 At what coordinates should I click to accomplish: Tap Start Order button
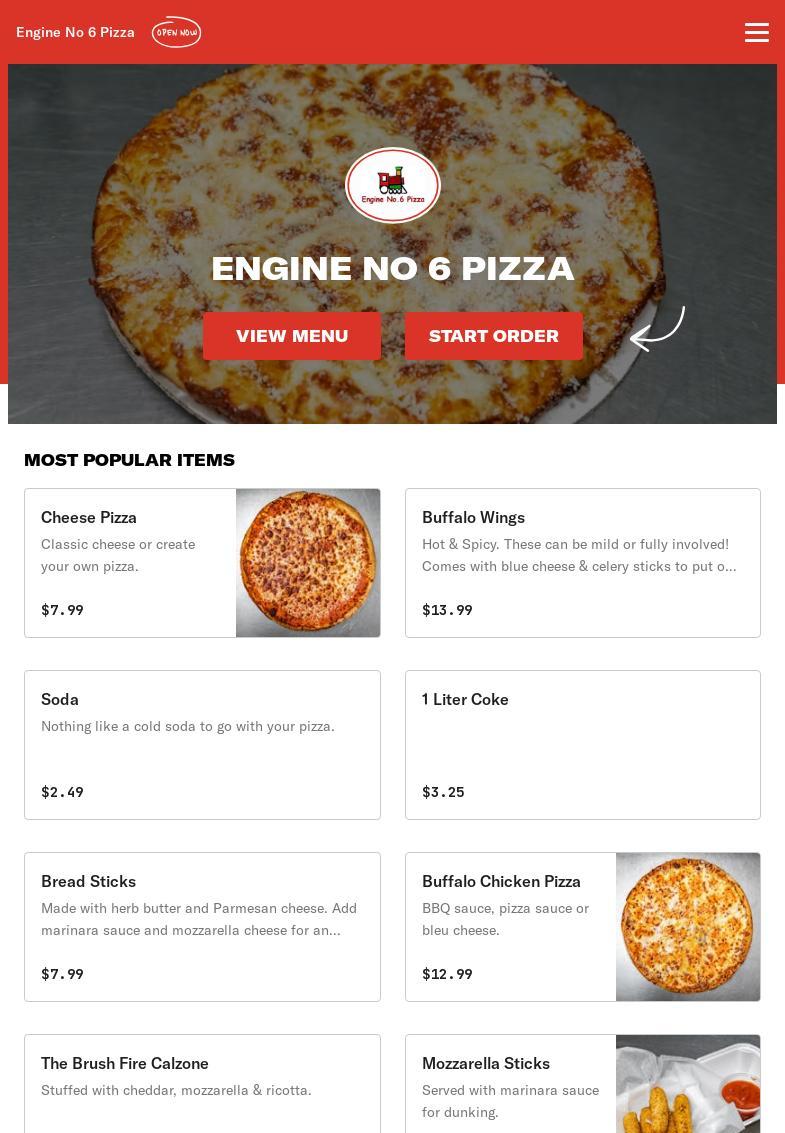[493, 336]
